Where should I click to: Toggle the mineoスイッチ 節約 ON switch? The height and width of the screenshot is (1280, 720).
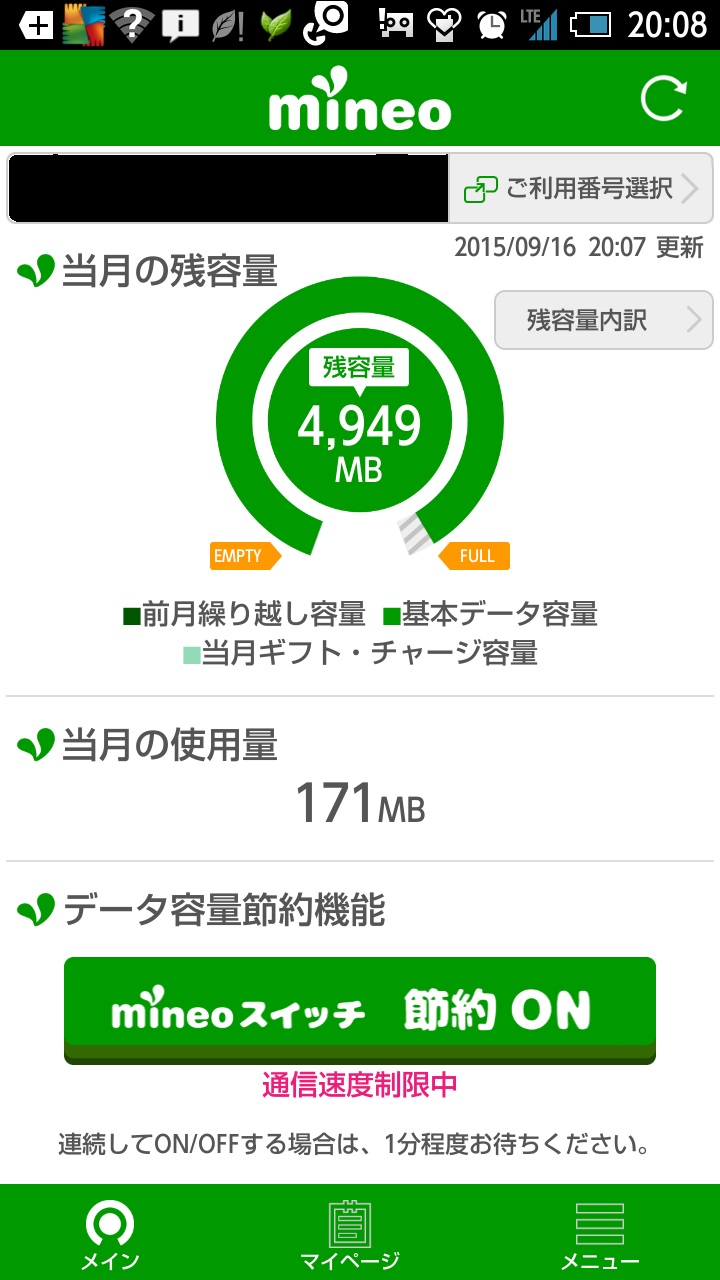[360, 1010]
